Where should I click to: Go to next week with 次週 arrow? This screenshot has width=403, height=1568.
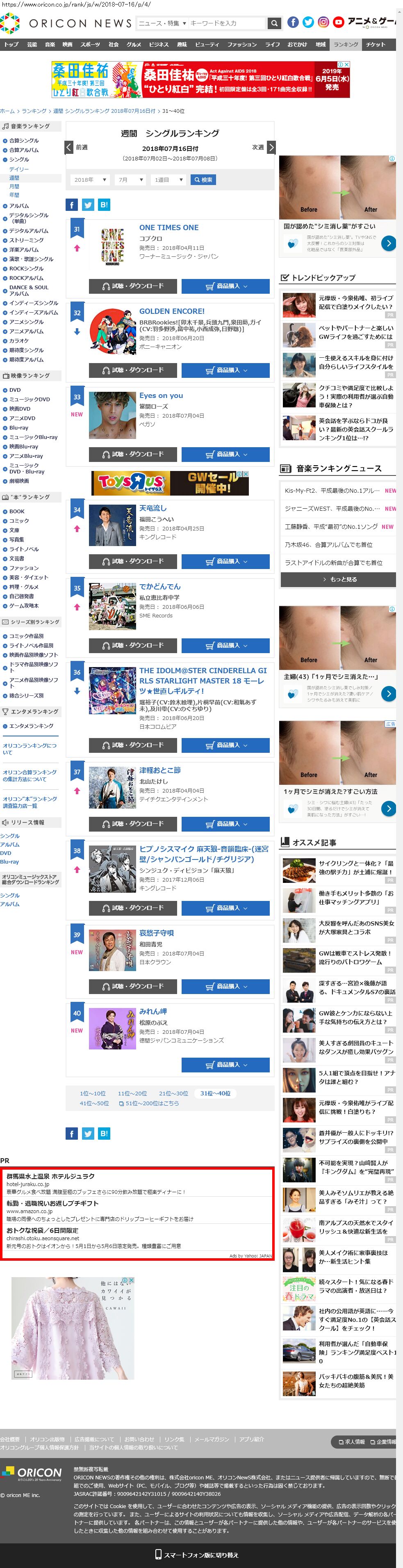[271, 147]
